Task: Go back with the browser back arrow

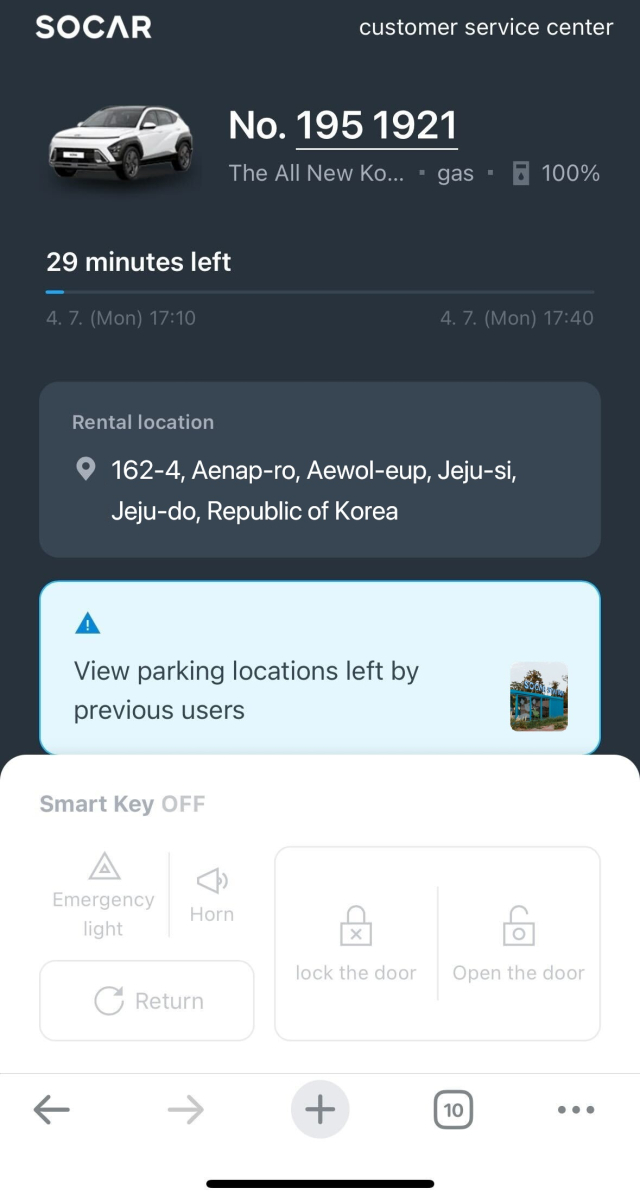Action: click(x=51, y=1109)
